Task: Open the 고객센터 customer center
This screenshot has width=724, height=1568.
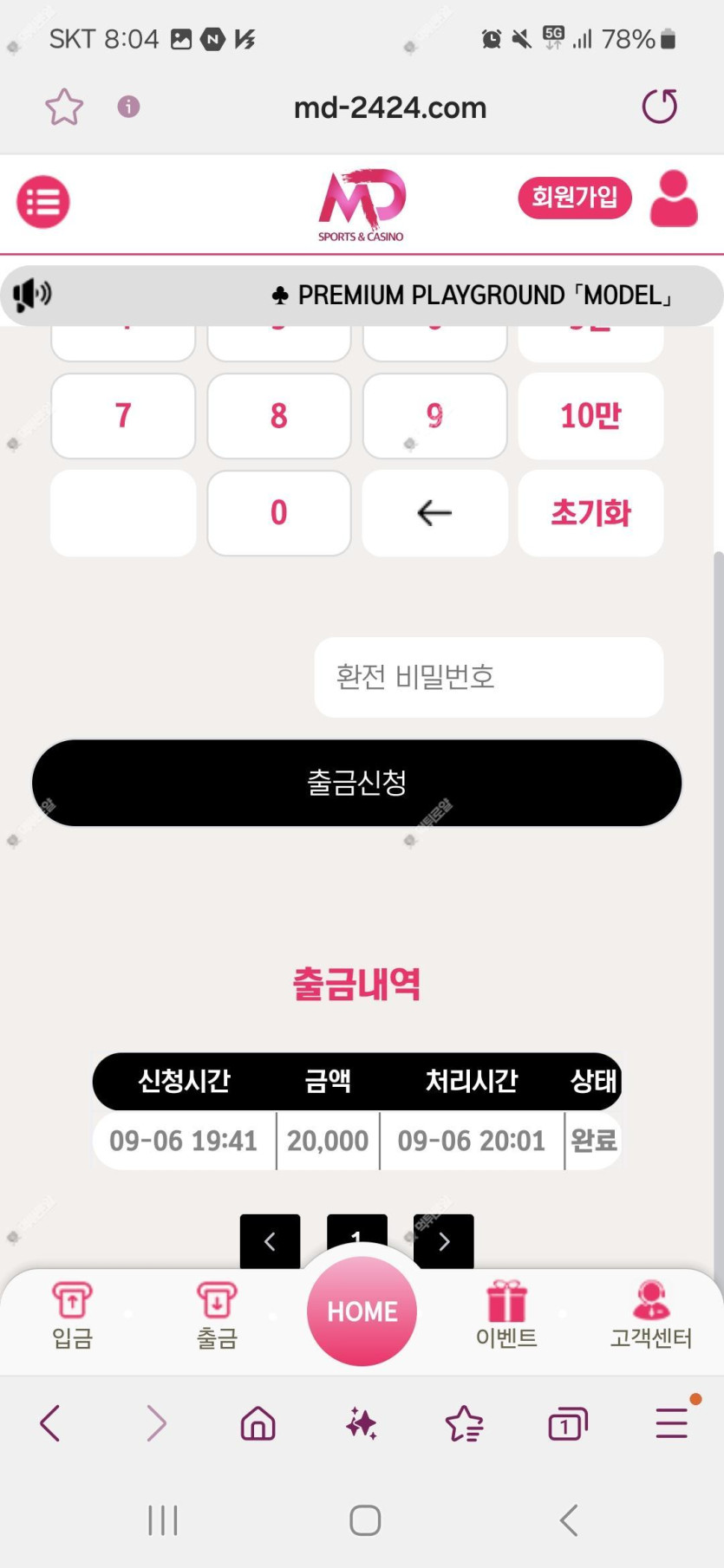Action: tap(650, 1315)
